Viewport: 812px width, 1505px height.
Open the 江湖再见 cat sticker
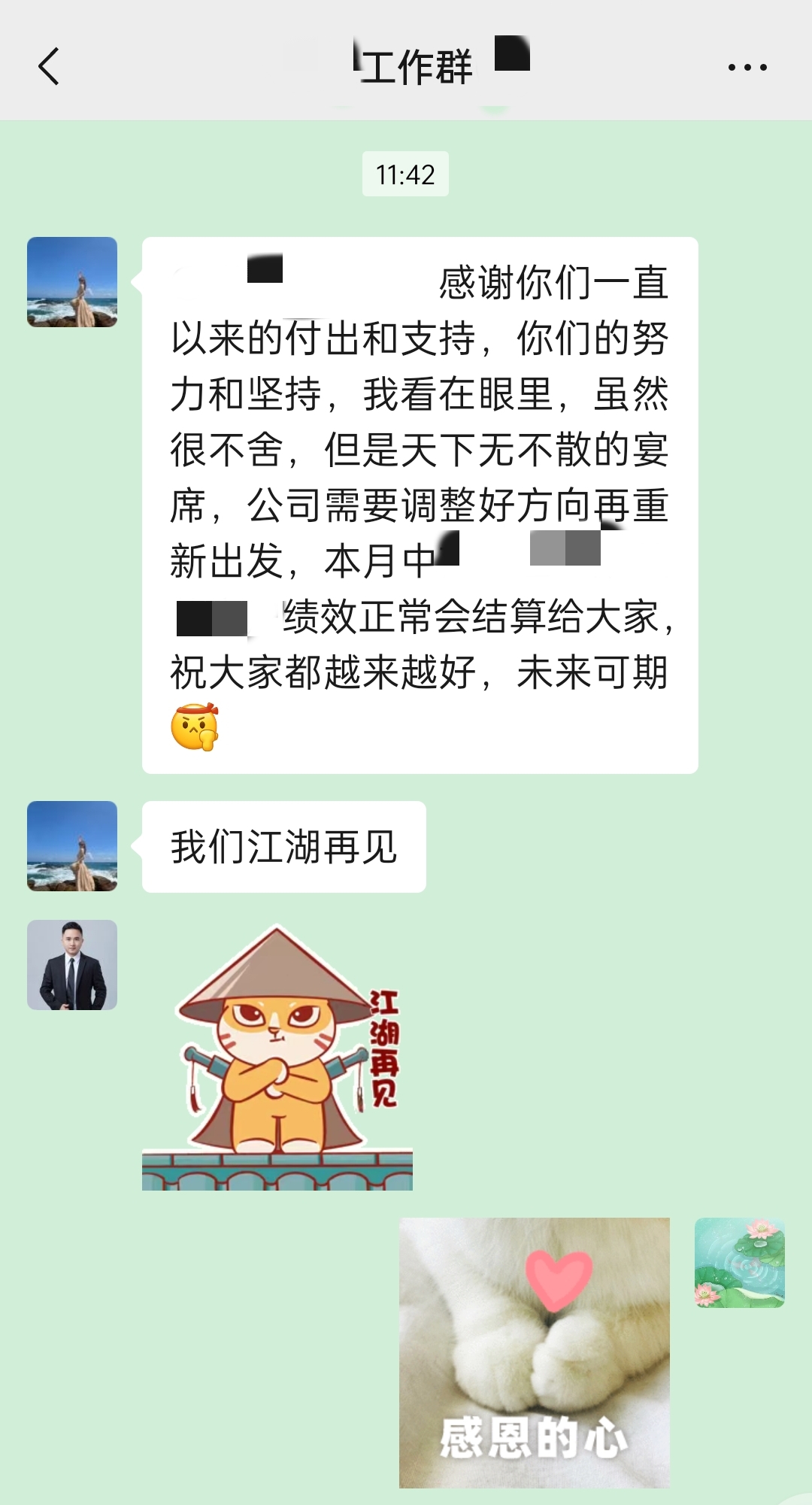click(x=277, y=1057)
